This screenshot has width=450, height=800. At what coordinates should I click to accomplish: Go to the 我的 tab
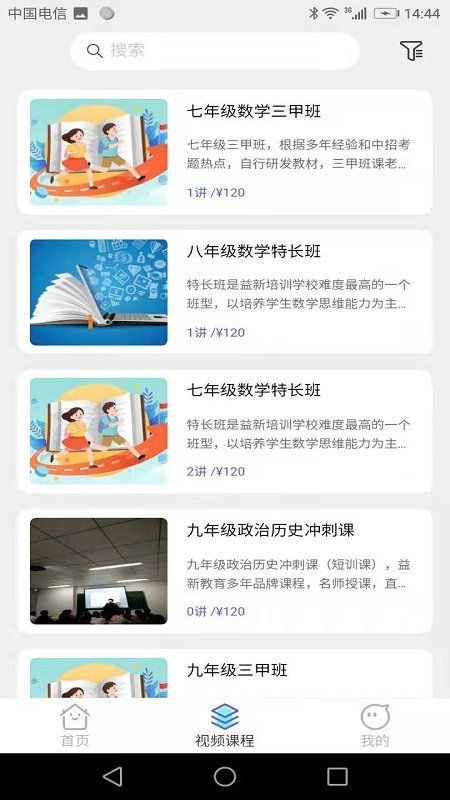click(374, 725)
